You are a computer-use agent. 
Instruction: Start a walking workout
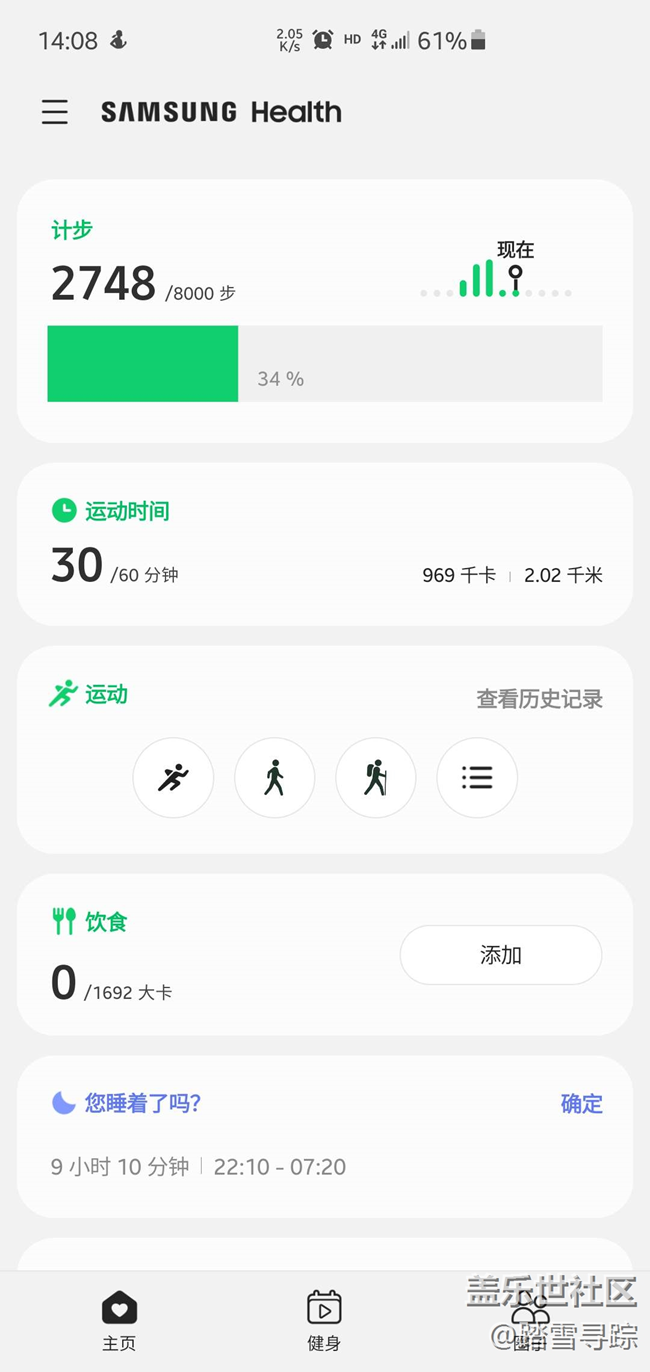tap(275, 777)
